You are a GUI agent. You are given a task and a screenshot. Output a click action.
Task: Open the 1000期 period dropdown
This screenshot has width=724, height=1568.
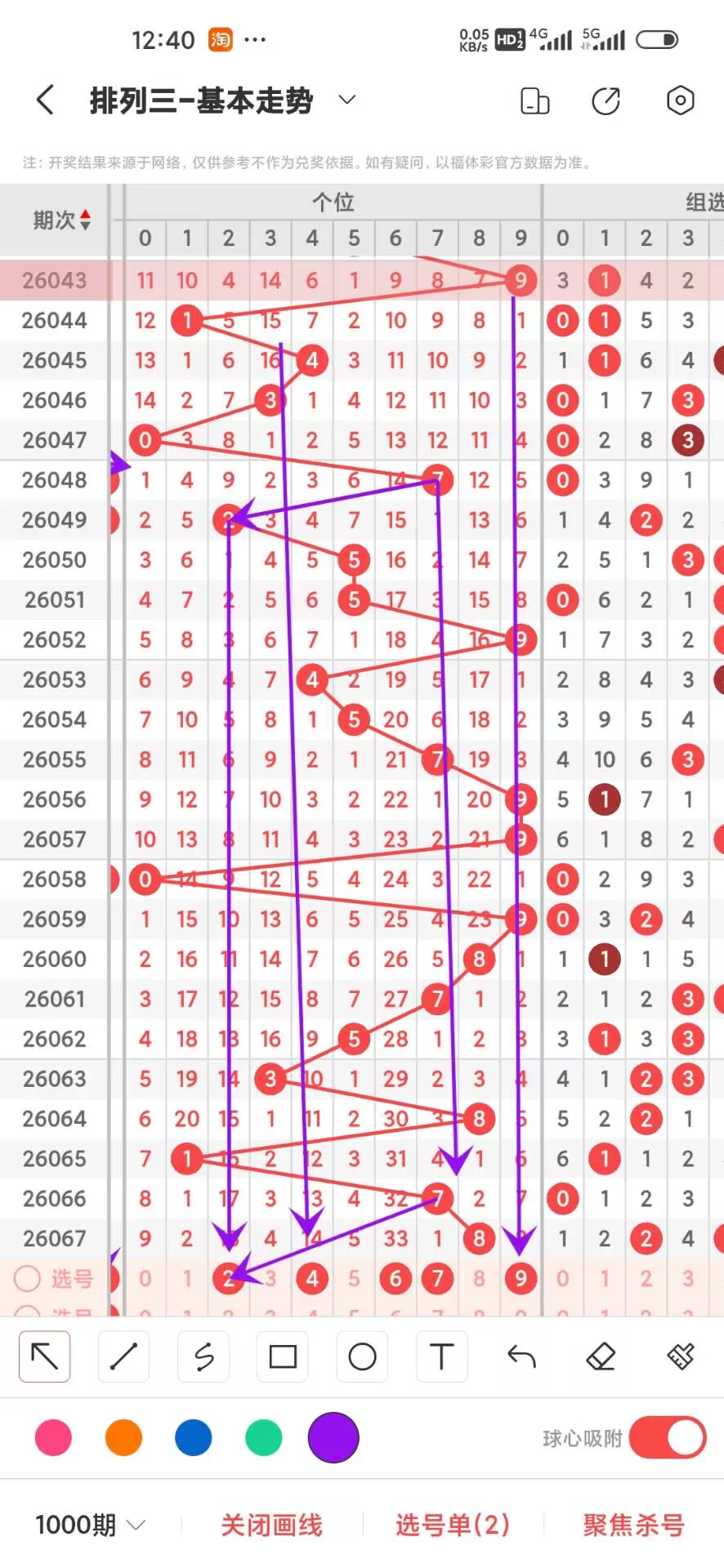[90, 1525]
